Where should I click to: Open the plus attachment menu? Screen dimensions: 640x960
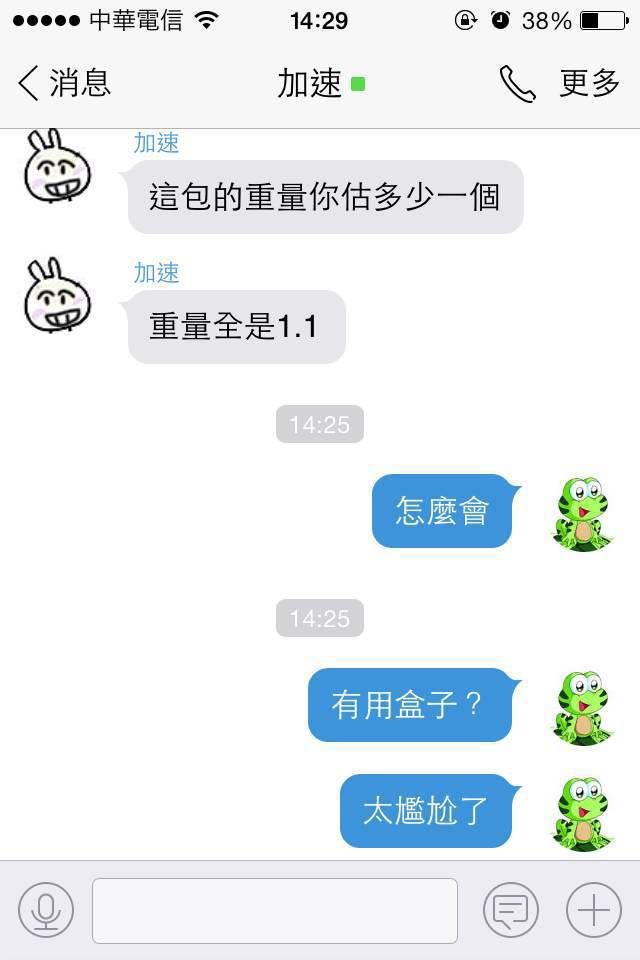pos(594,910)
